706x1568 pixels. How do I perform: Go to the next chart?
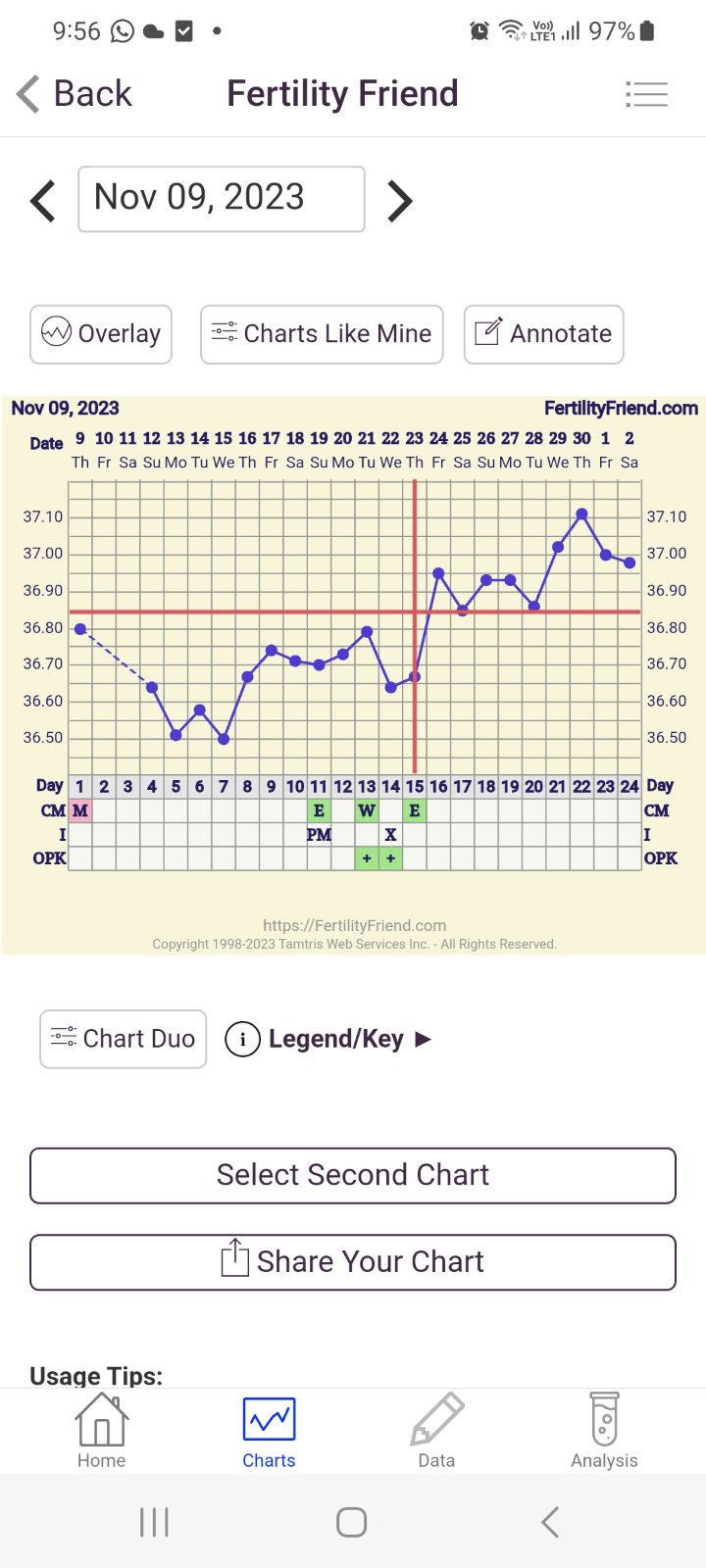click(399, 201)
